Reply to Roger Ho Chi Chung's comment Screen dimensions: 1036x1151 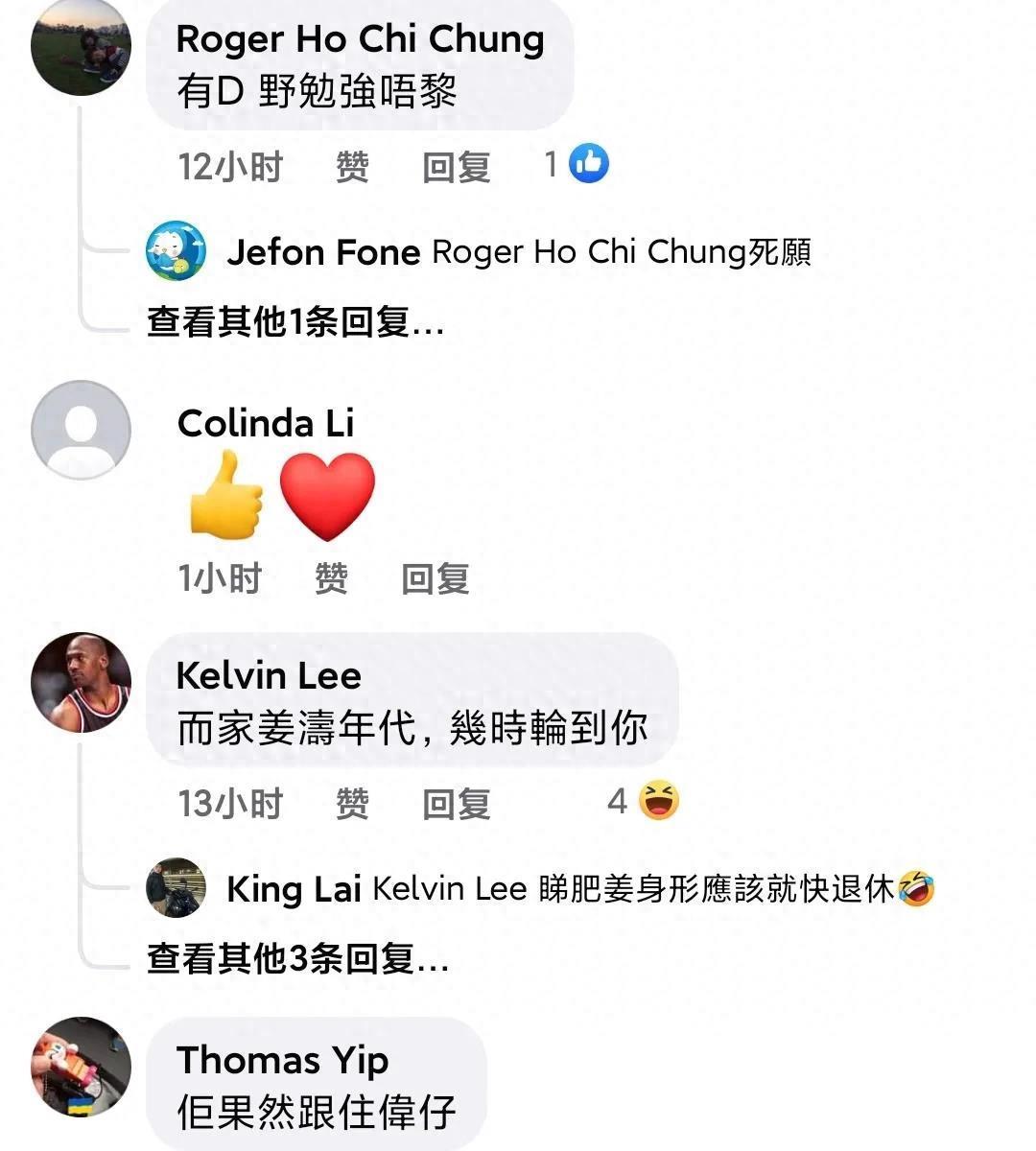coord(457,166)
